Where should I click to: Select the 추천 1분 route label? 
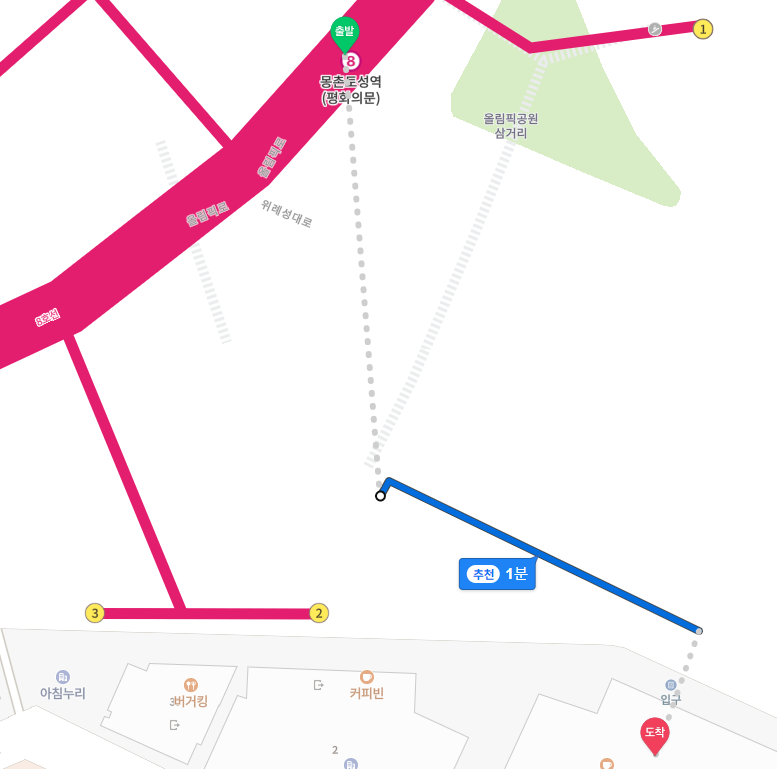(x=497, y=573)
